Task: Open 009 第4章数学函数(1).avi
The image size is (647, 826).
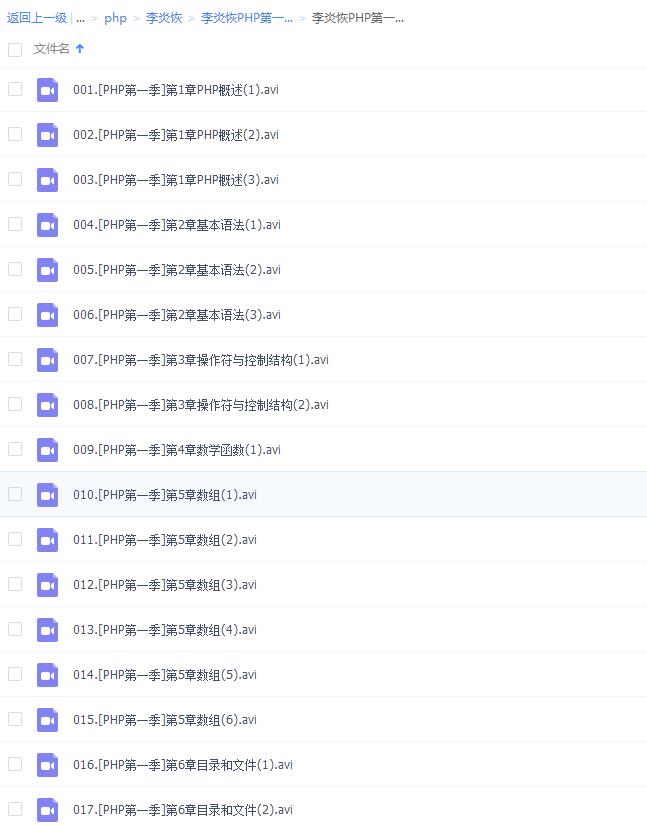Action: [x=176, y=450]
